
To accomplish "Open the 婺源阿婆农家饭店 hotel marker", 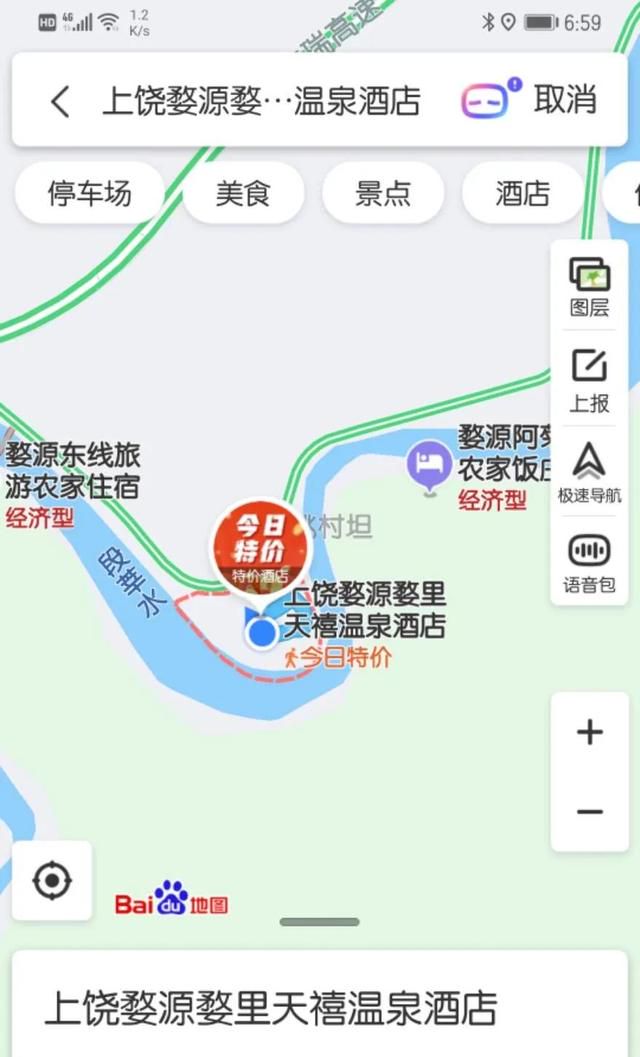I will tap(430, 466).
